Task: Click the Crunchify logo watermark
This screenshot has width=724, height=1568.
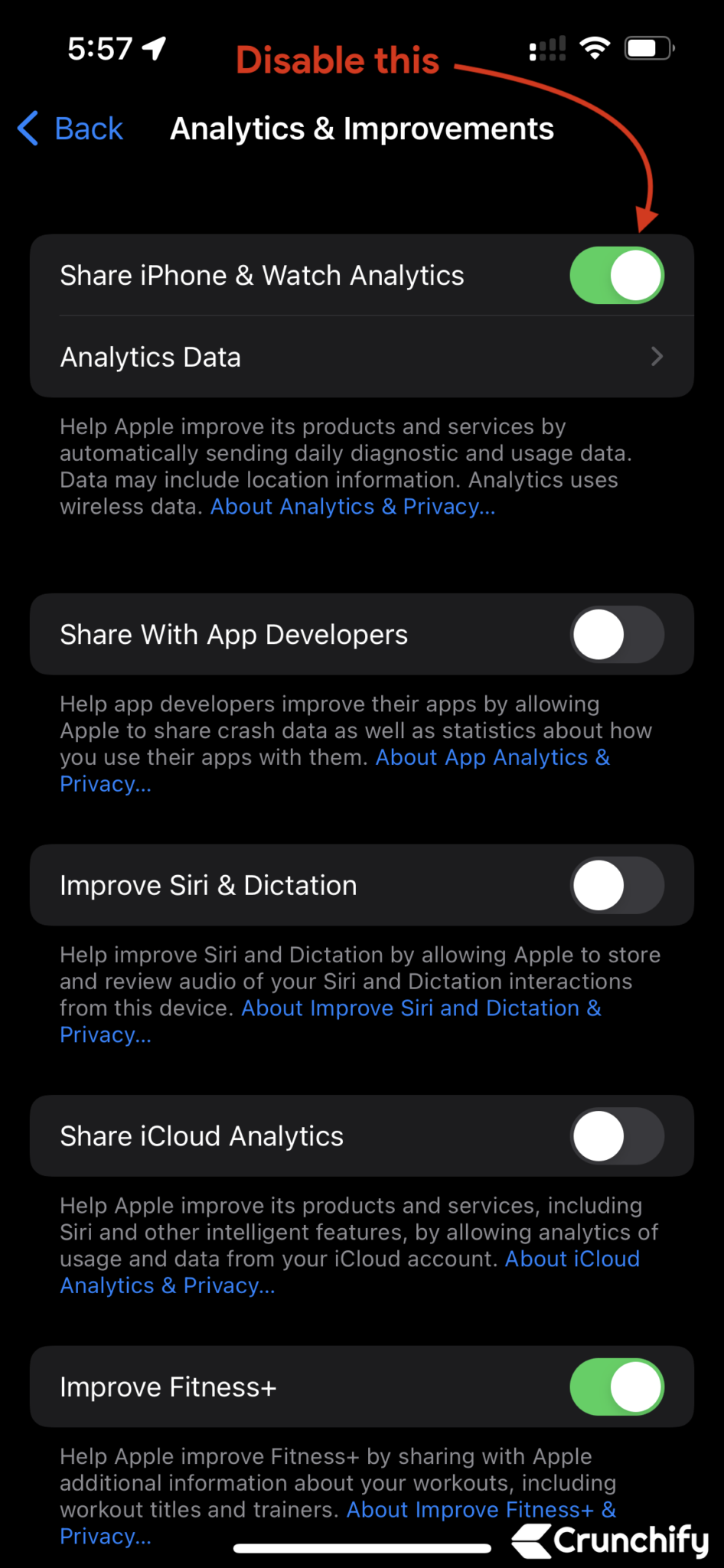Action: [x=611, y=1539]
